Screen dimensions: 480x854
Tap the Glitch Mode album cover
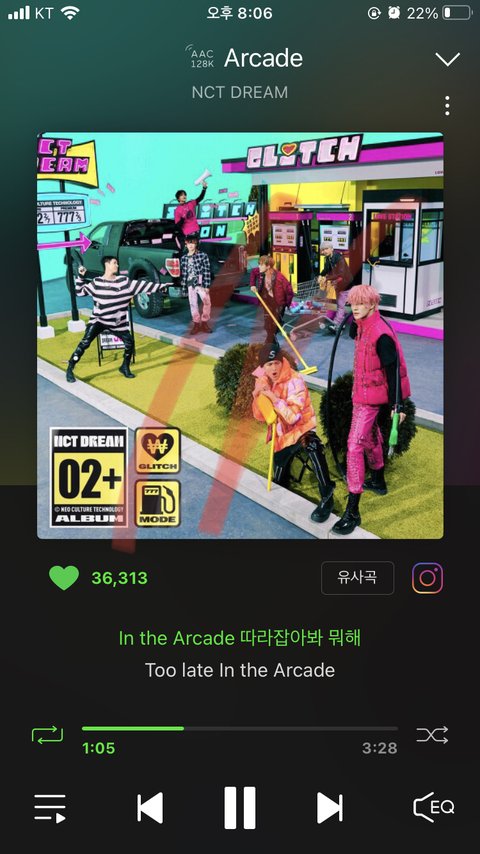click(240, 336)
